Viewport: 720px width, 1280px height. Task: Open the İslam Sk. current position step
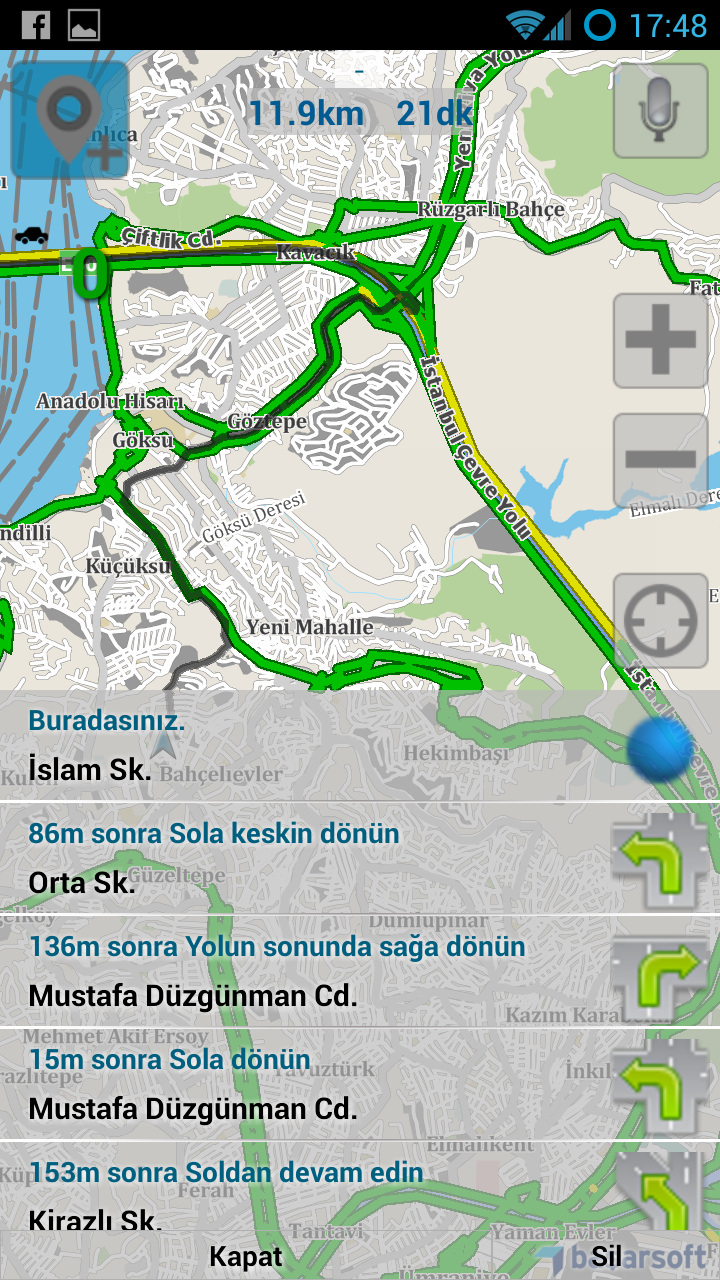point(300,746)
